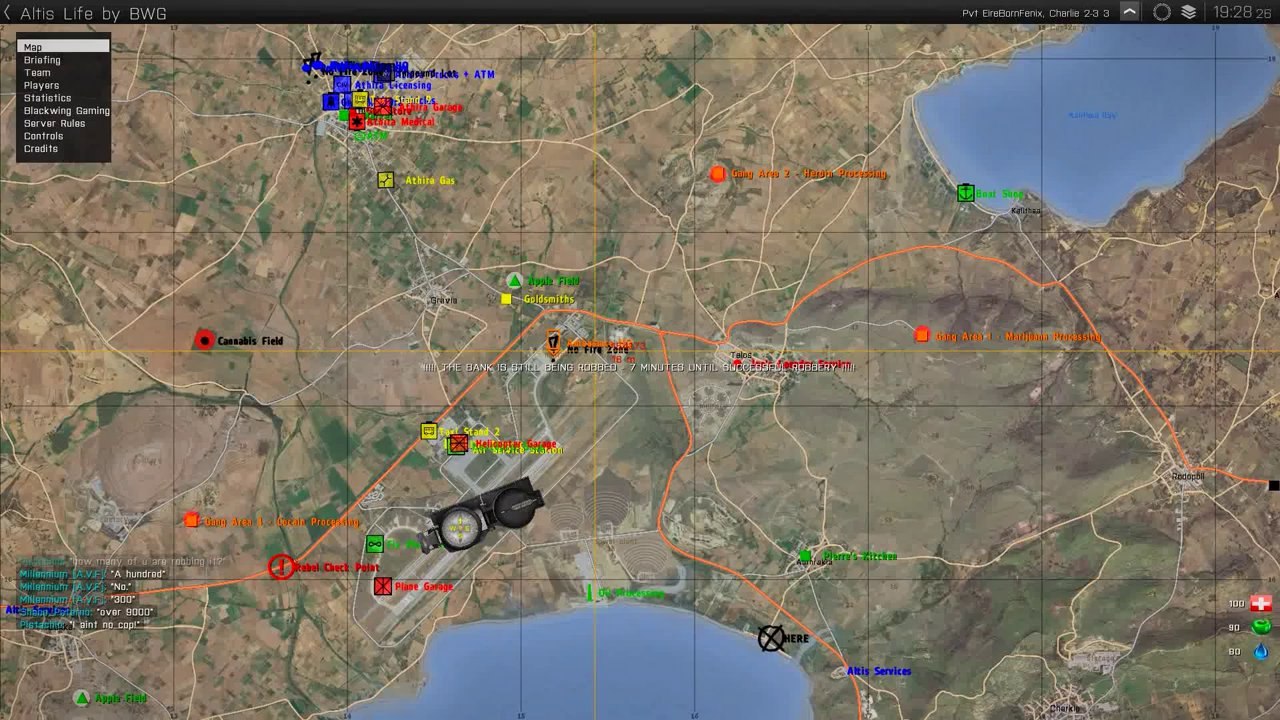The width and height of the screenshot is (1280, 720).
Task: Tap the back arrow beside Altis Life title
Action: tap(7, 13)
